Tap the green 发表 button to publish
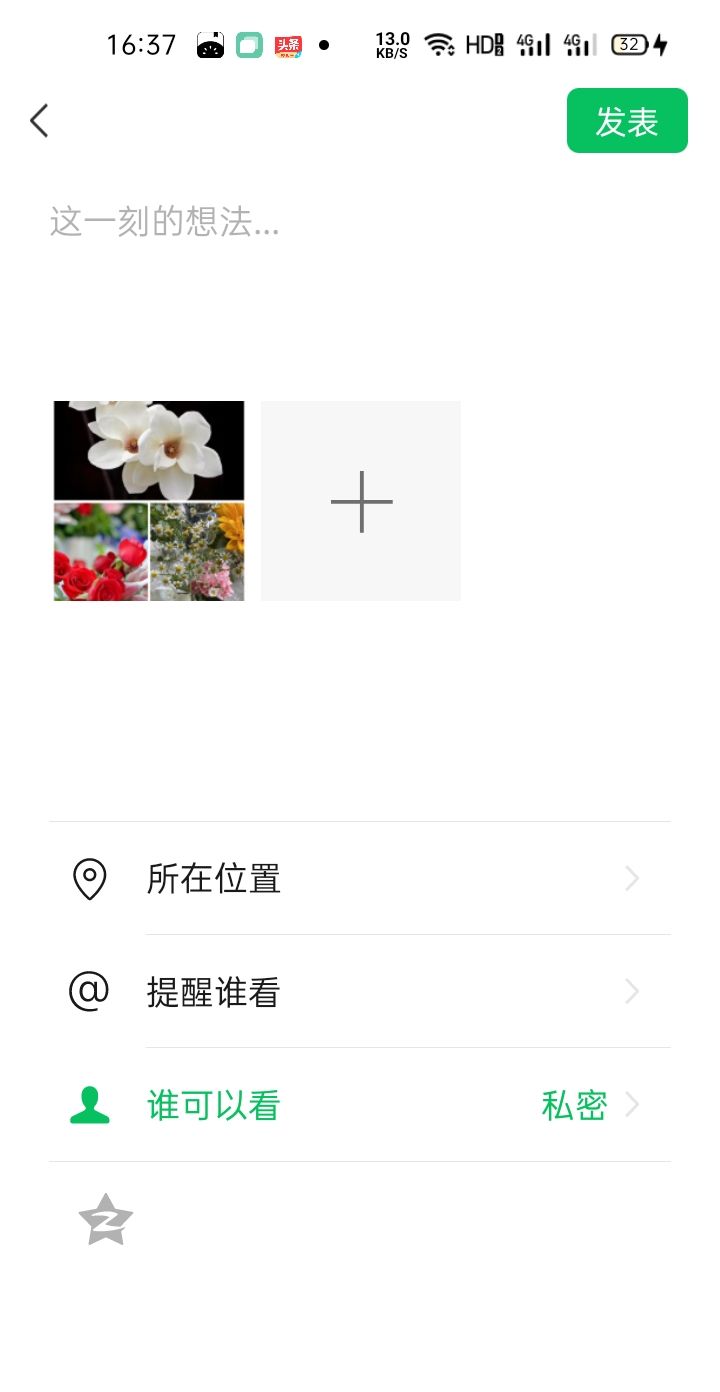This screenshot has width=720, height=1392. (626, 120)
